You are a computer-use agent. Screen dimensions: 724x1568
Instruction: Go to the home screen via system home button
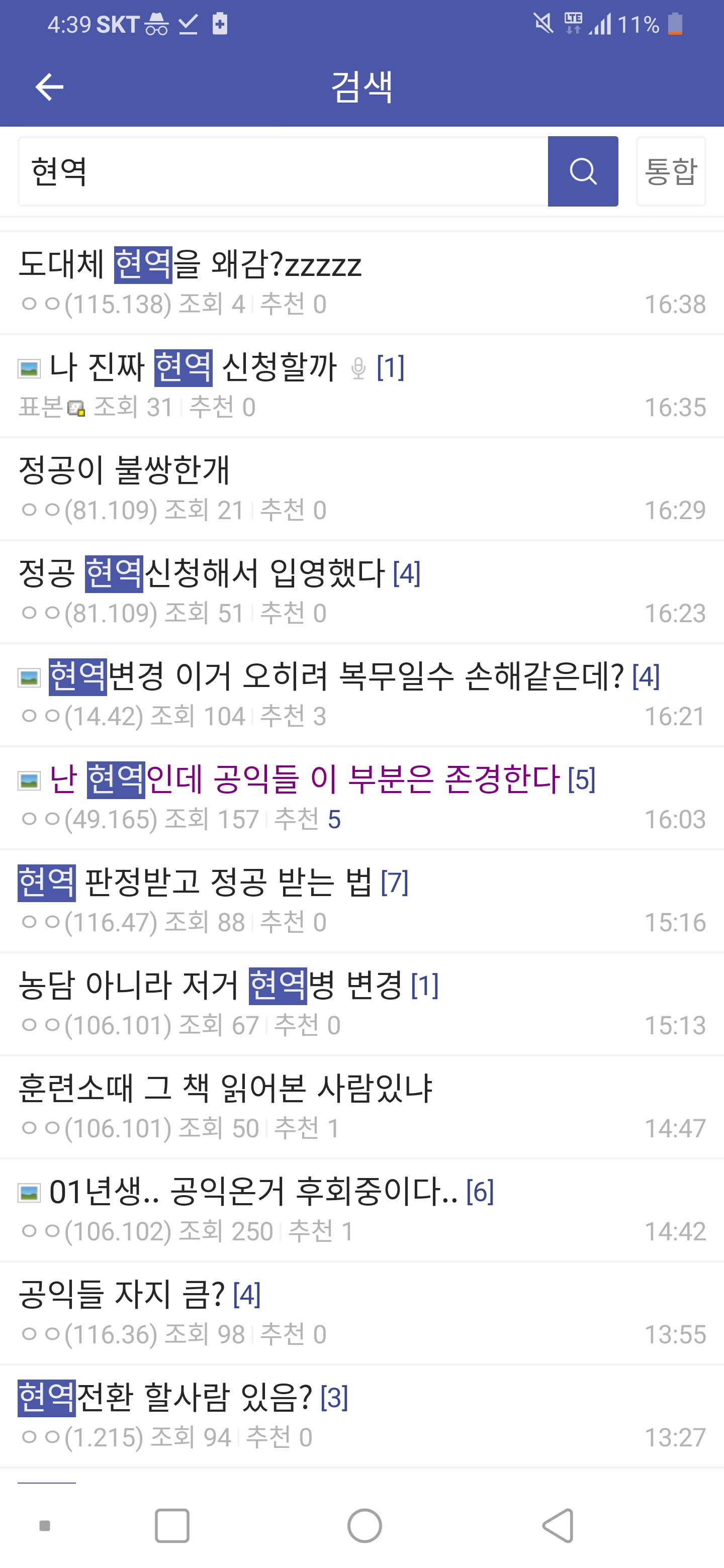point(364,1526)
